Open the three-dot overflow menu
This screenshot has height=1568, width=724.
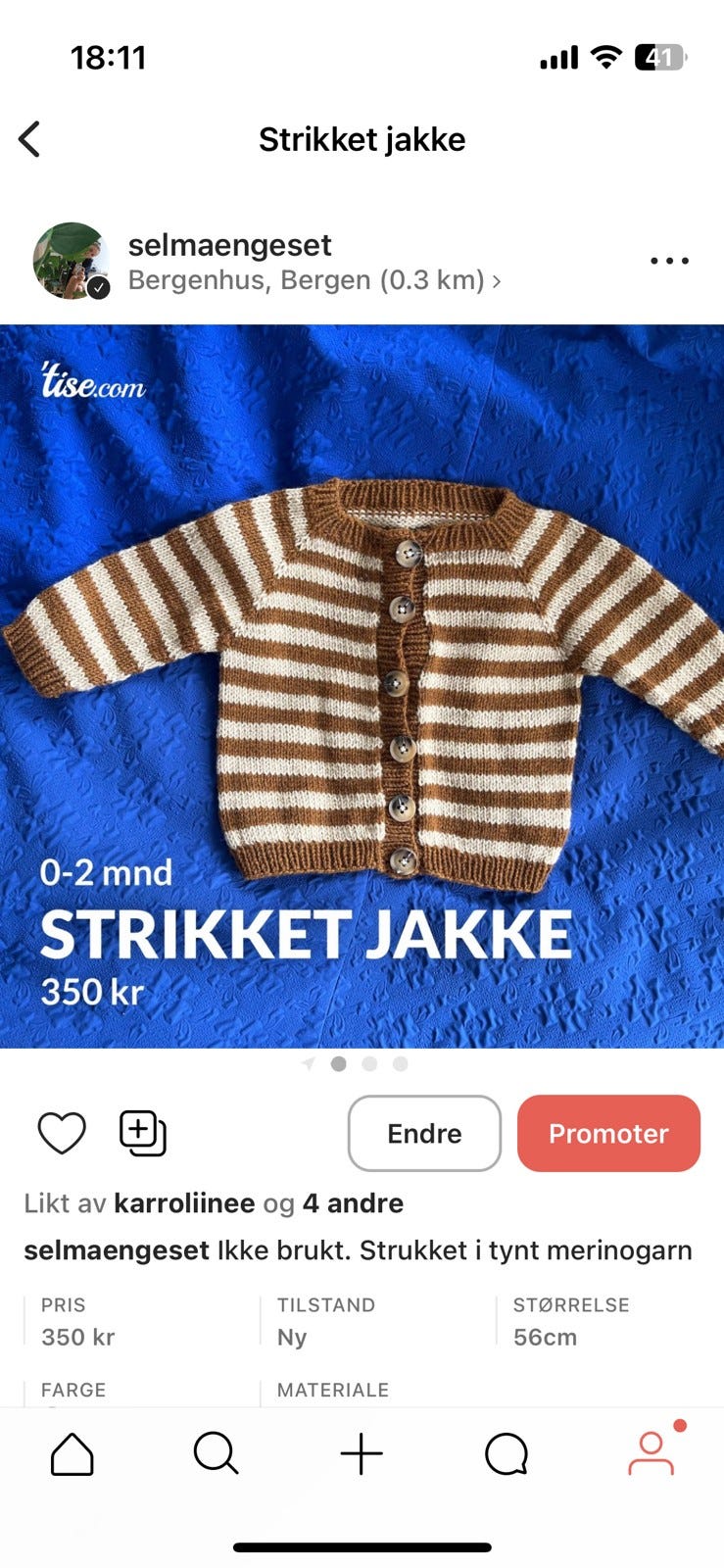coord(669,261)
